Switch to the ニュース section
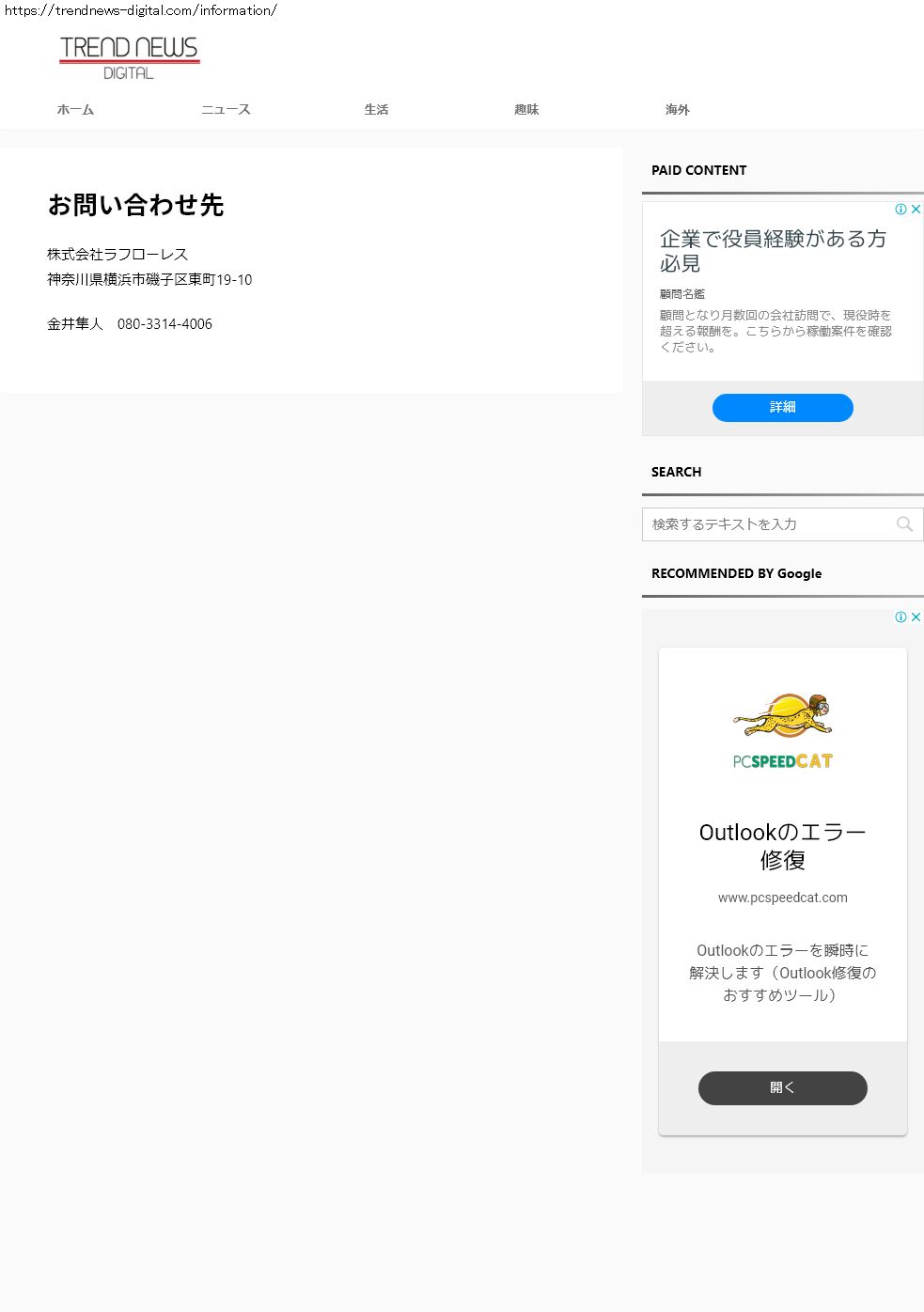This screenshot has width=924, height=1312. [226, 110]
